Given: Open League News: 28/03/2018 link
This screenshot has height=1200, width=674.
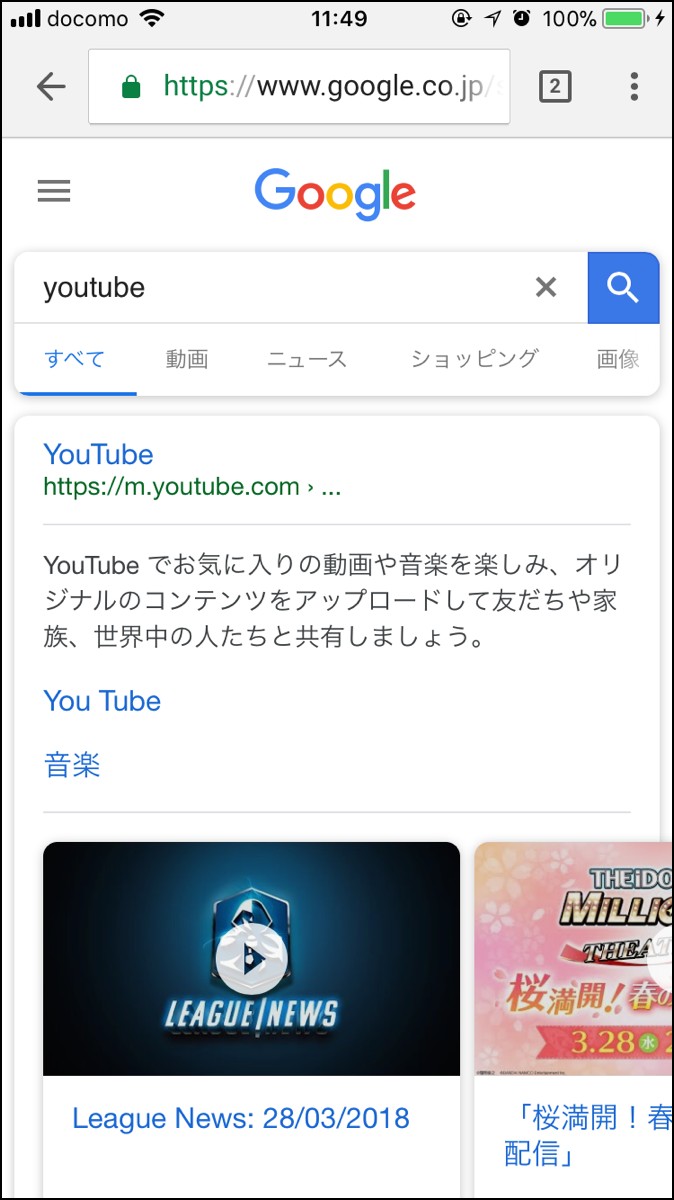Looking at the screenshot, I should [x=240, y=1117].
